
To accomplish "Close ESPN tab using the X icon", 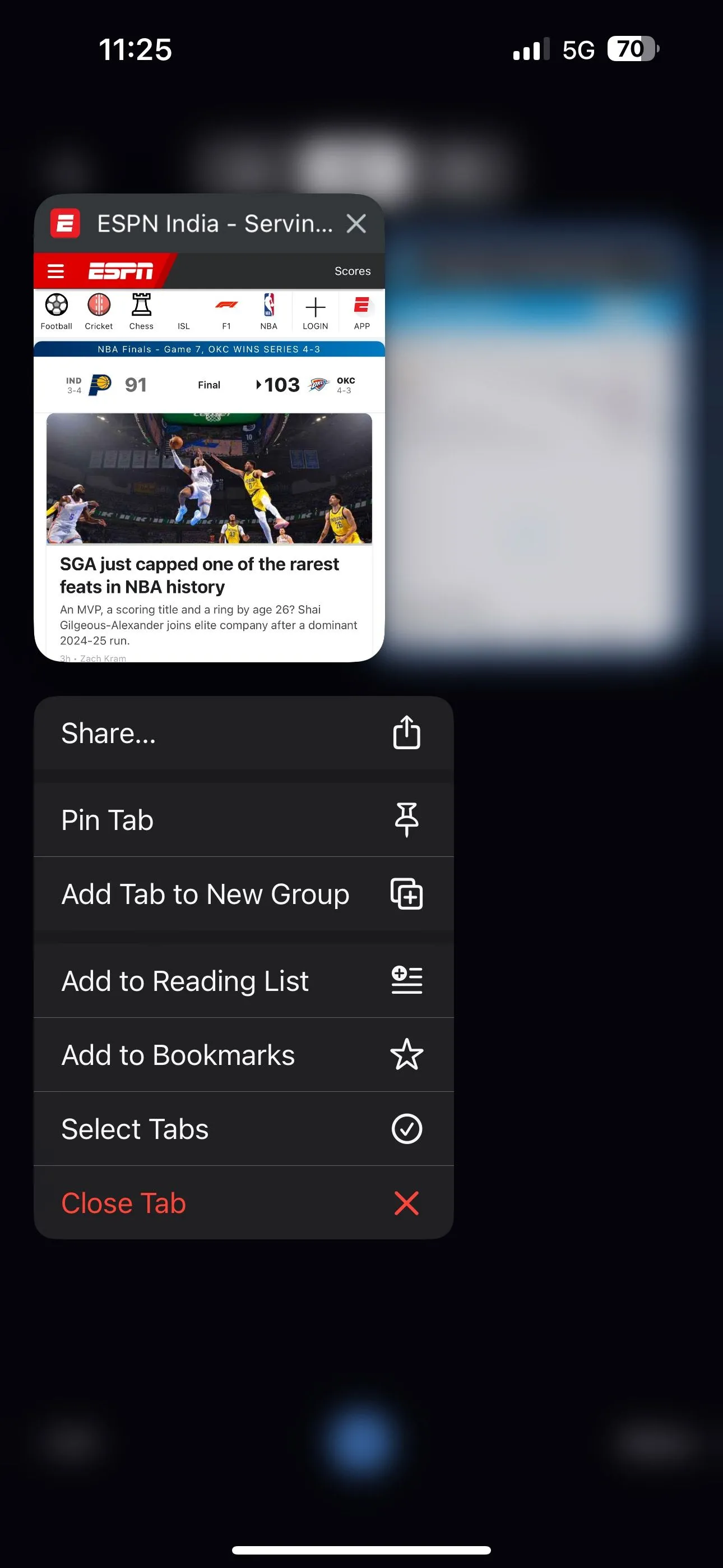I will [356, 223].
